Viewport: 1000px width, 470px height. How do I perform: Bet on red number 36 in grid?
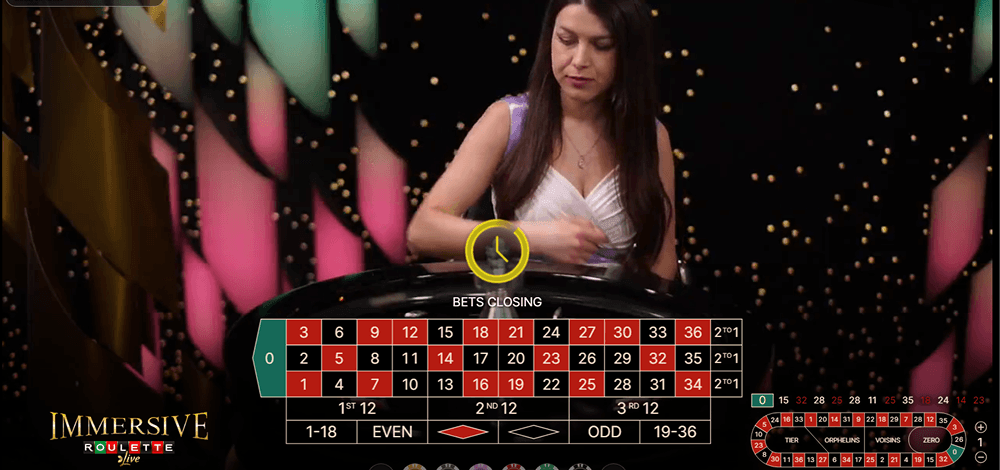(x=693, y=333)
